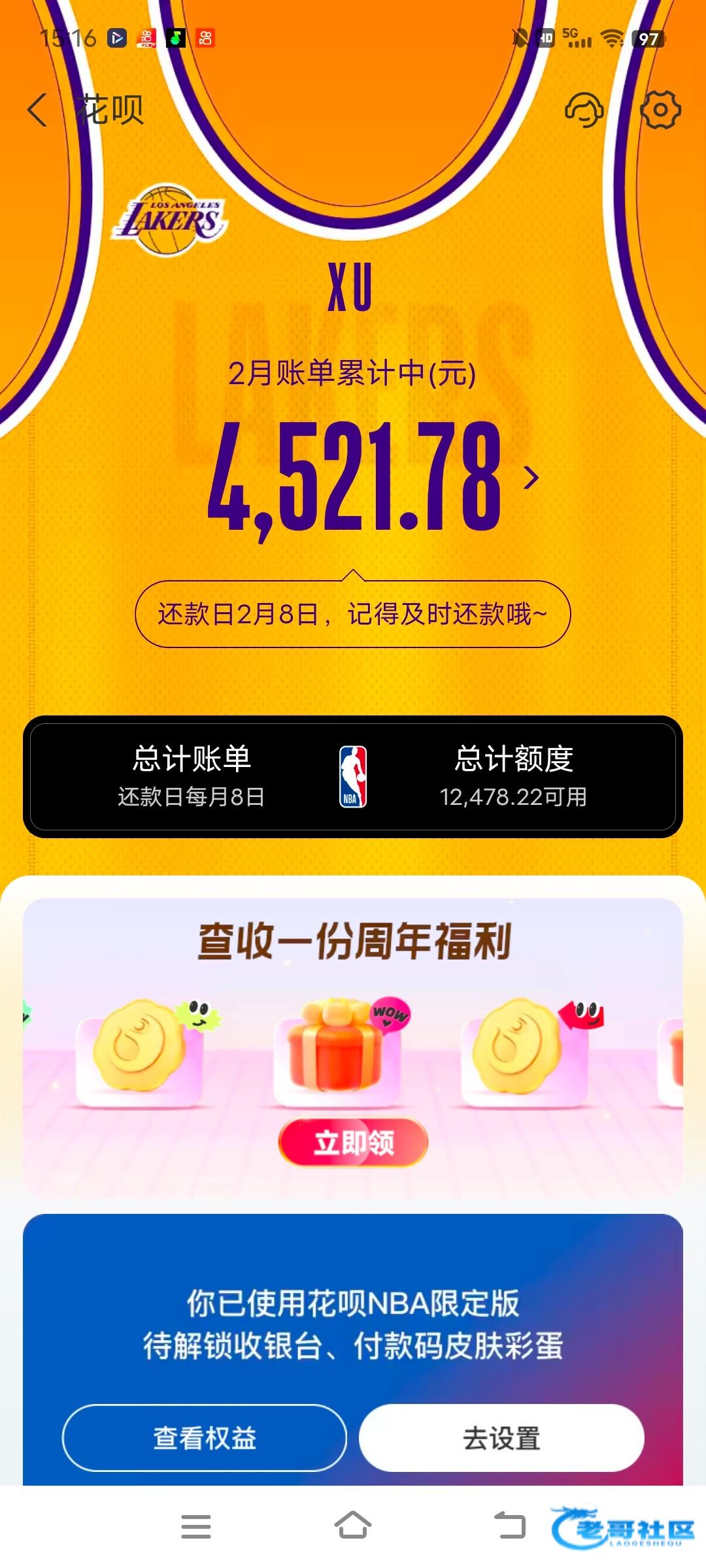The image size is (706, 1568).
Task: Open February bill amount 4,521.78 details
Action: [373, 478]
